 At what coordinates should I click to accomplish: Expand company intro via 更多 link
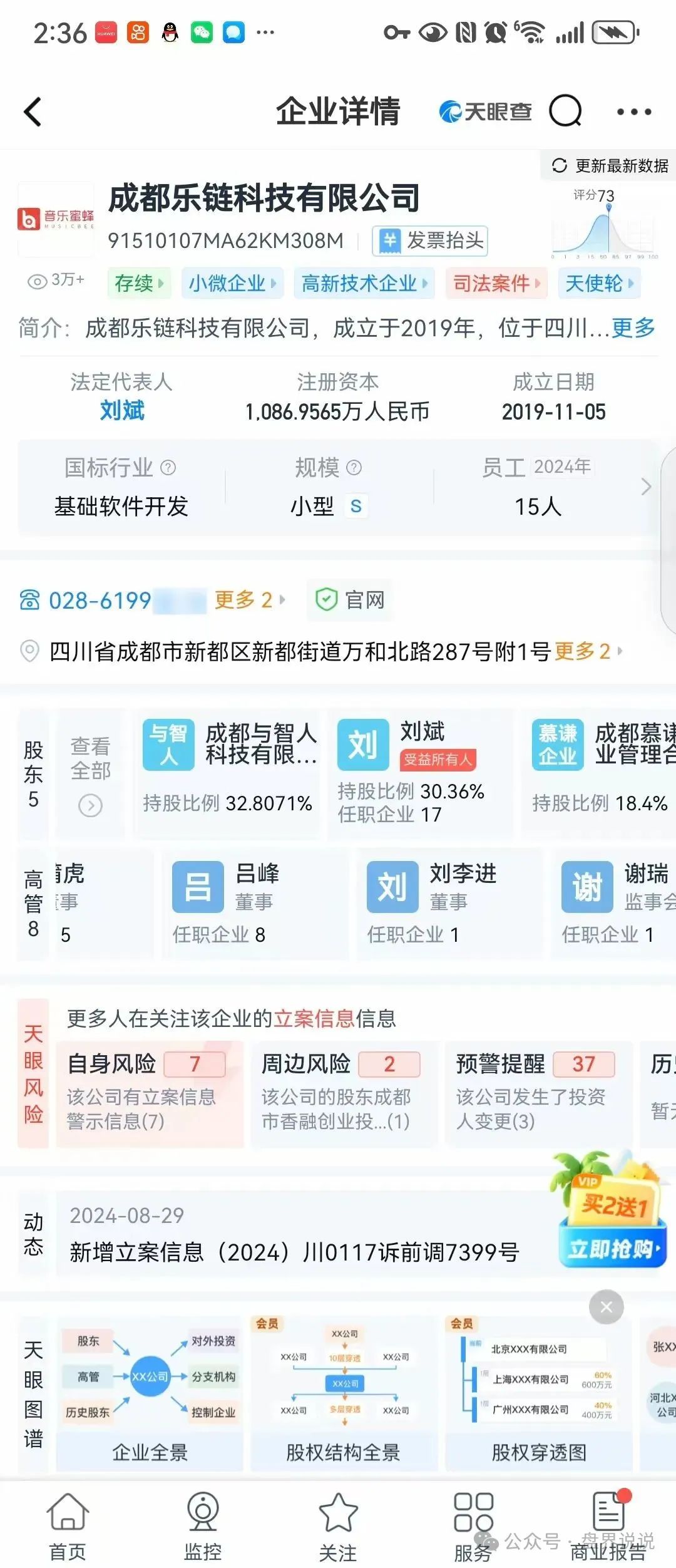pyautogui.click(x=633, y=328)
